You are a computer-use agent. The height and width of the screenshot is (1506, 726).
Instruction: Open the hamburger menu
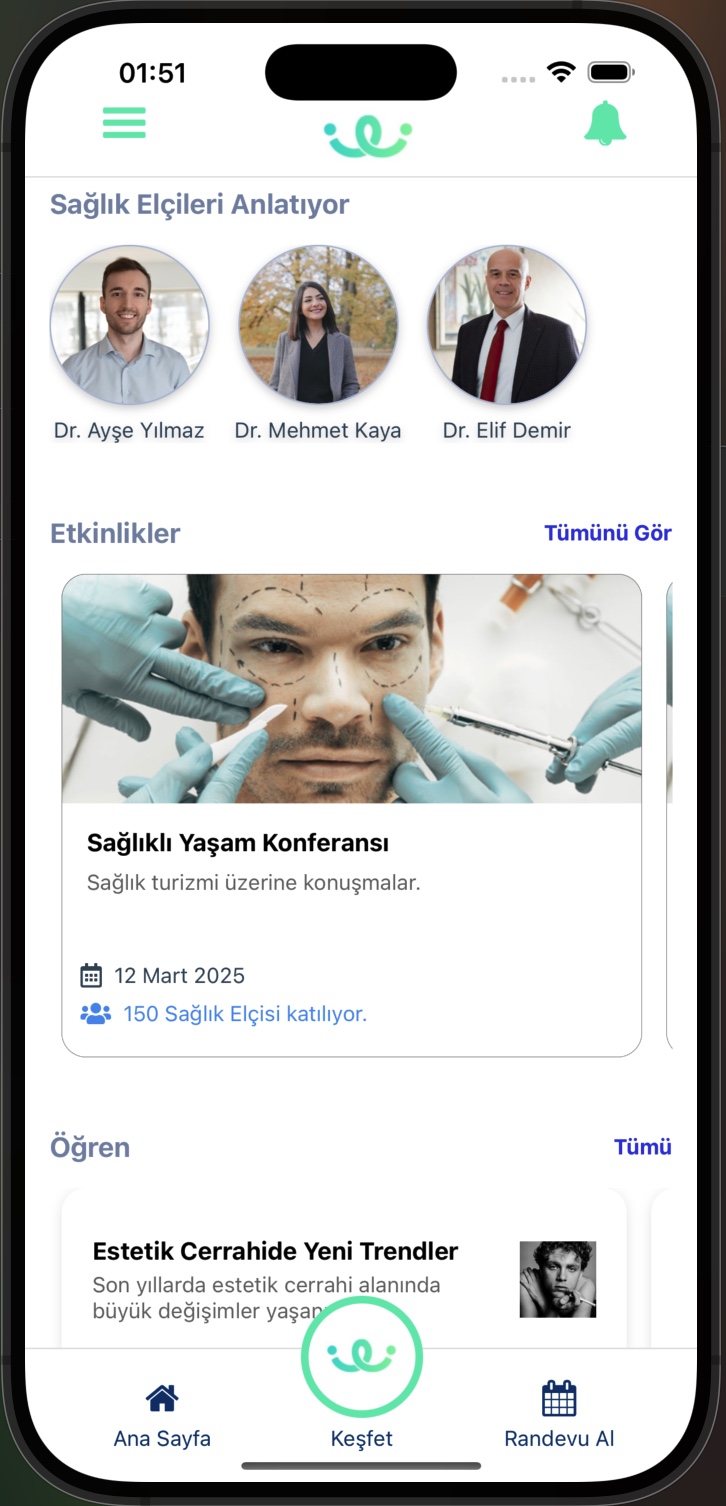pyautogui.click(x=124, y=123)
